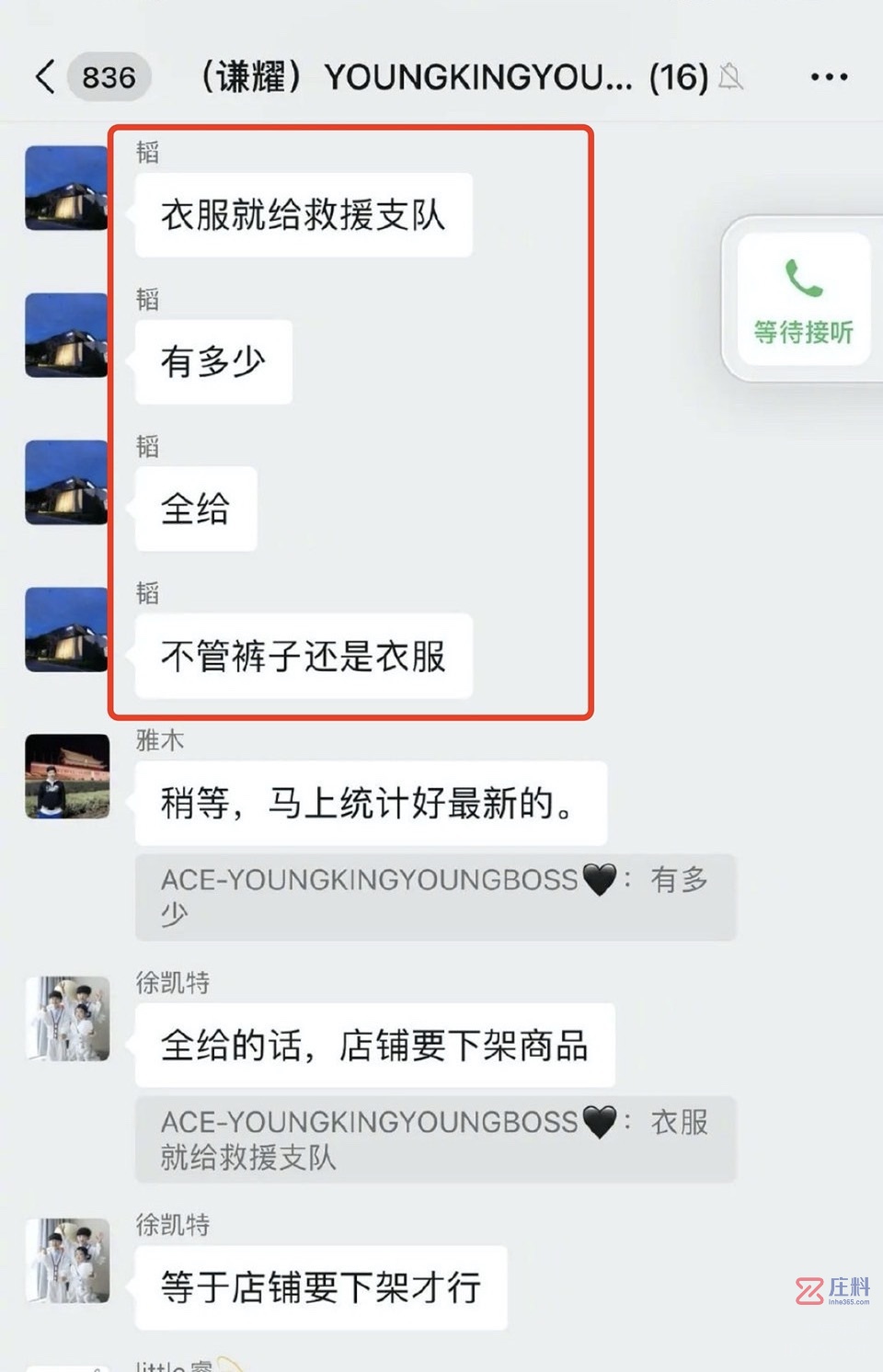Open 雅木's profile avatar
Viewport: 883px width, 1372px height.
tap(67, 776)
